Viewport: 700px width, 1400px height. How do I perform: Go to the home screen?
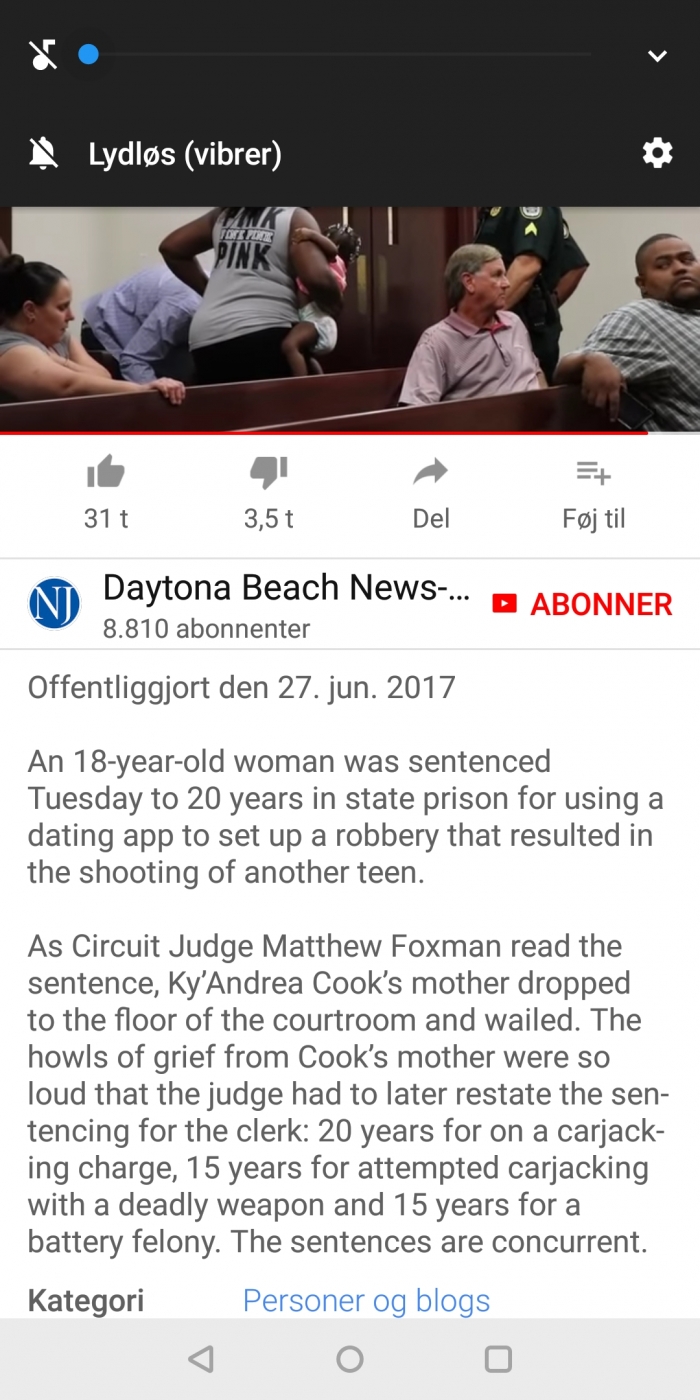(x=350, y=1358)
